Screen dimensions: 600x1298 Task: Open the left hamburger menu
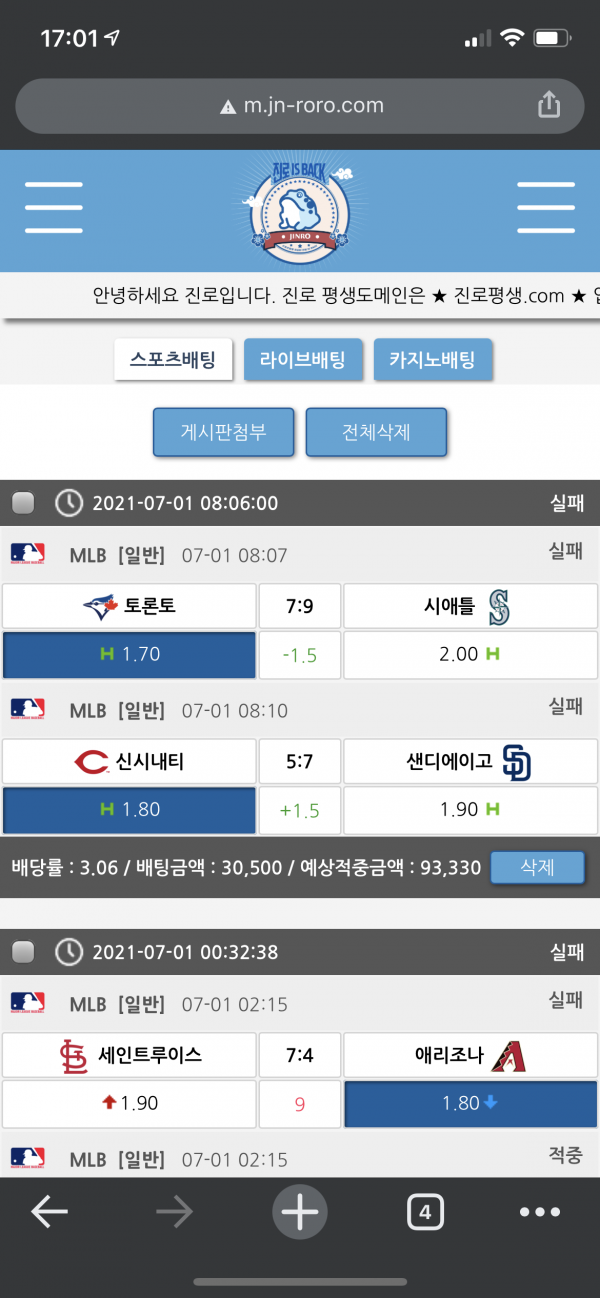(54, 209)
